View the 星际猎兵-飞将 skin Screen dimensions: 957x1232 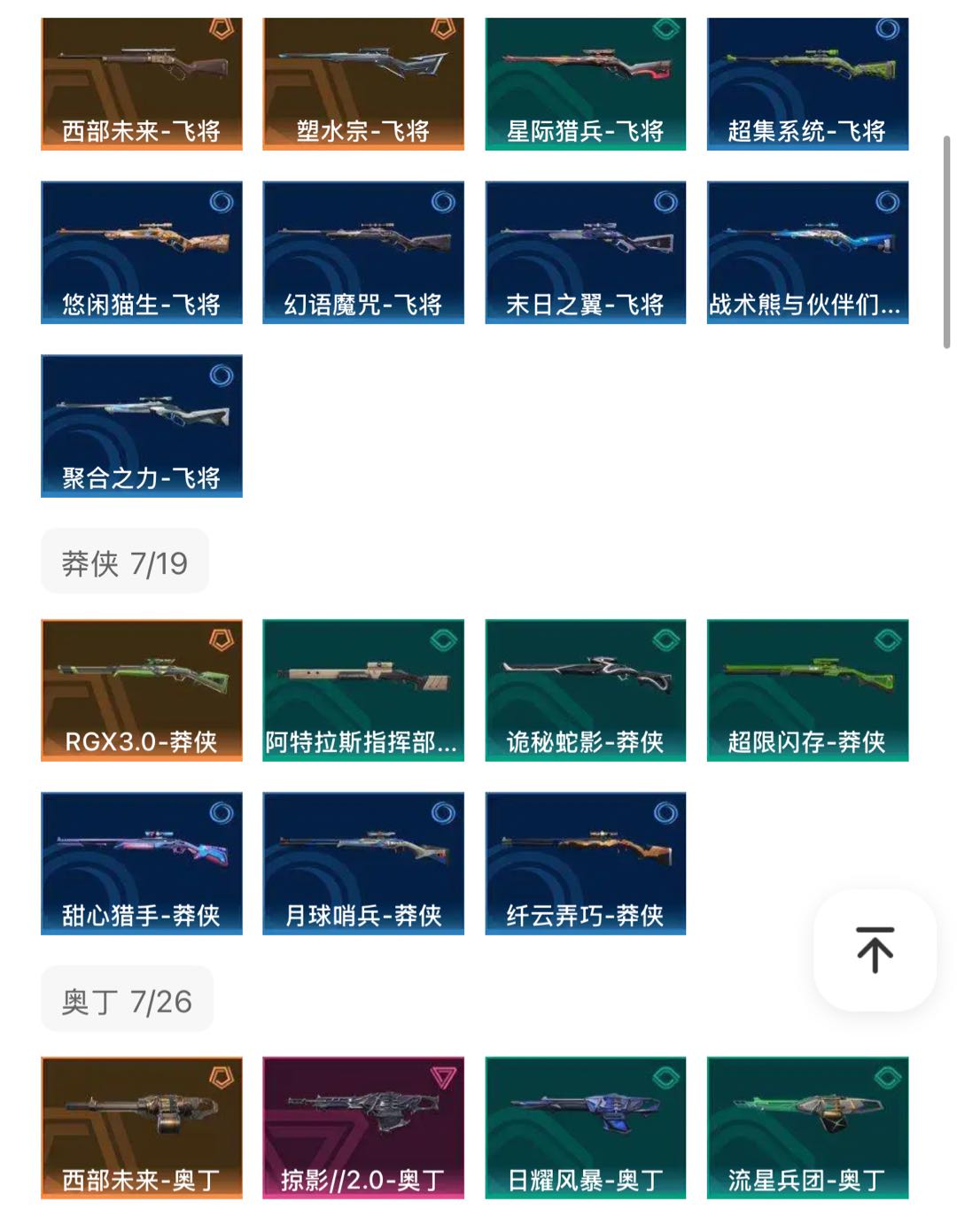586,84
